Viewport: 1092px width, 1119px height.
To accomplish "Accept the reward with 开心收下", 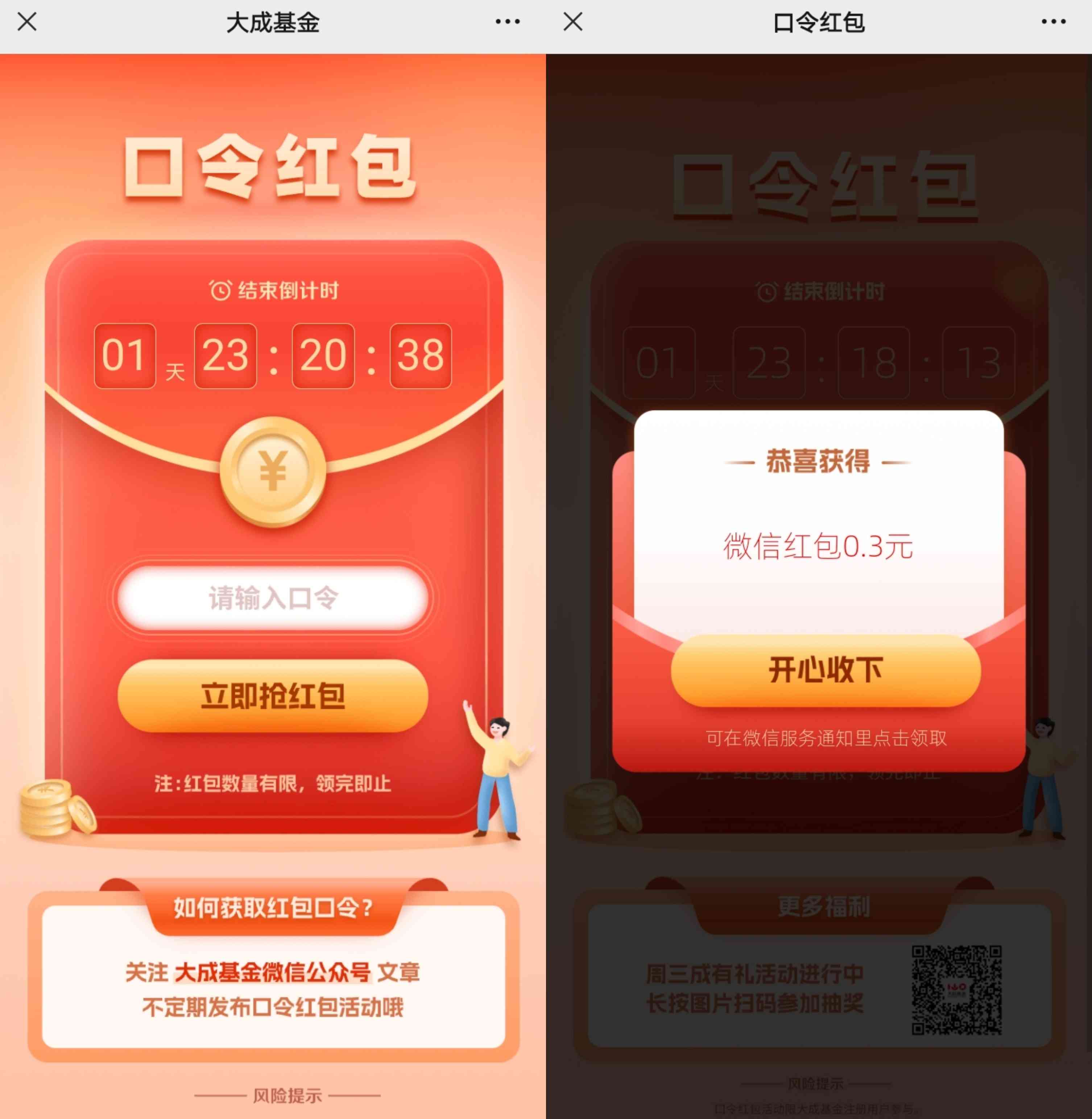I will click(825, 670).
